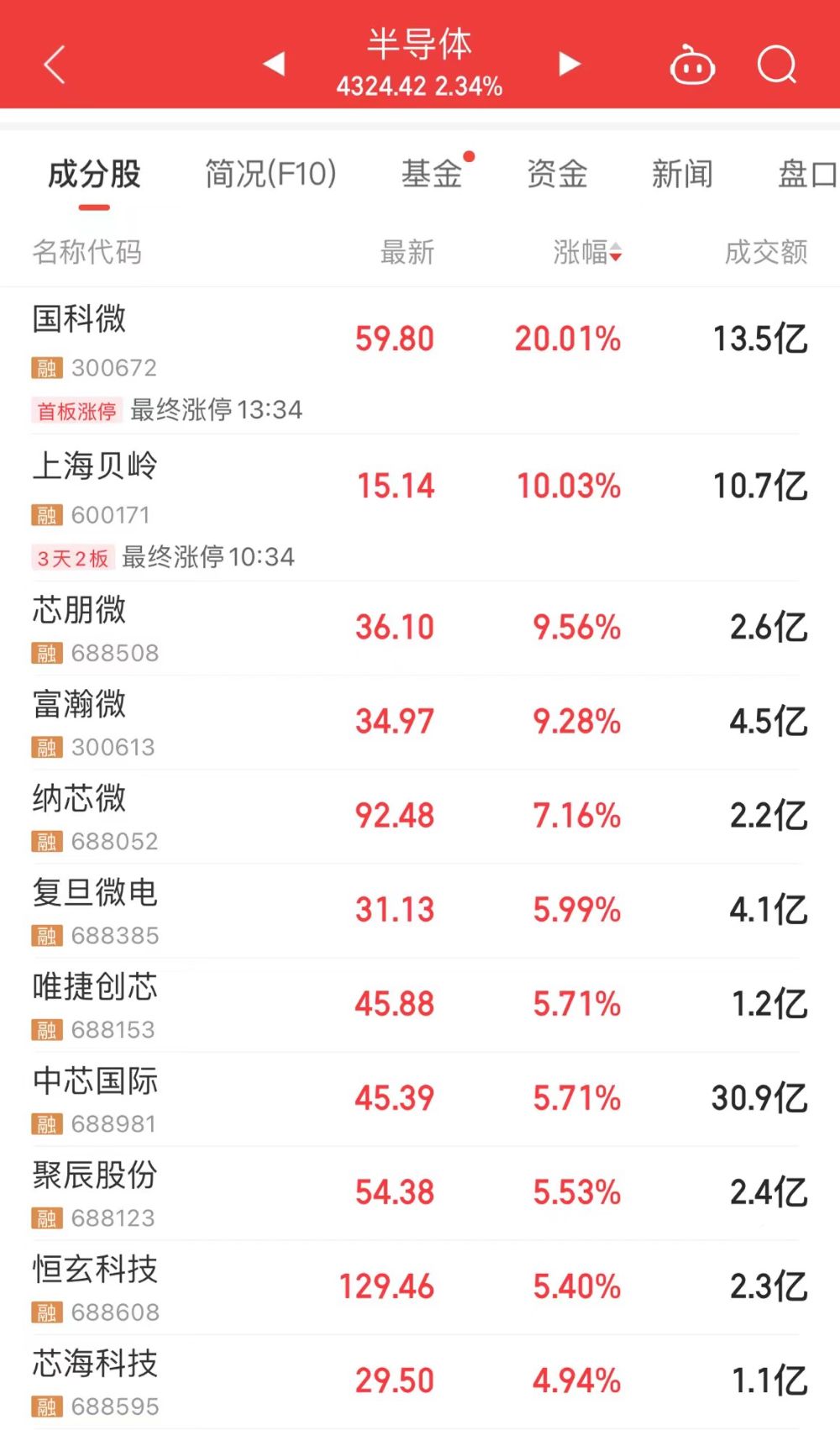Open the 芯朋微 stock row
This screenshot has width=840, height=1430.
(x=420, y=628)
